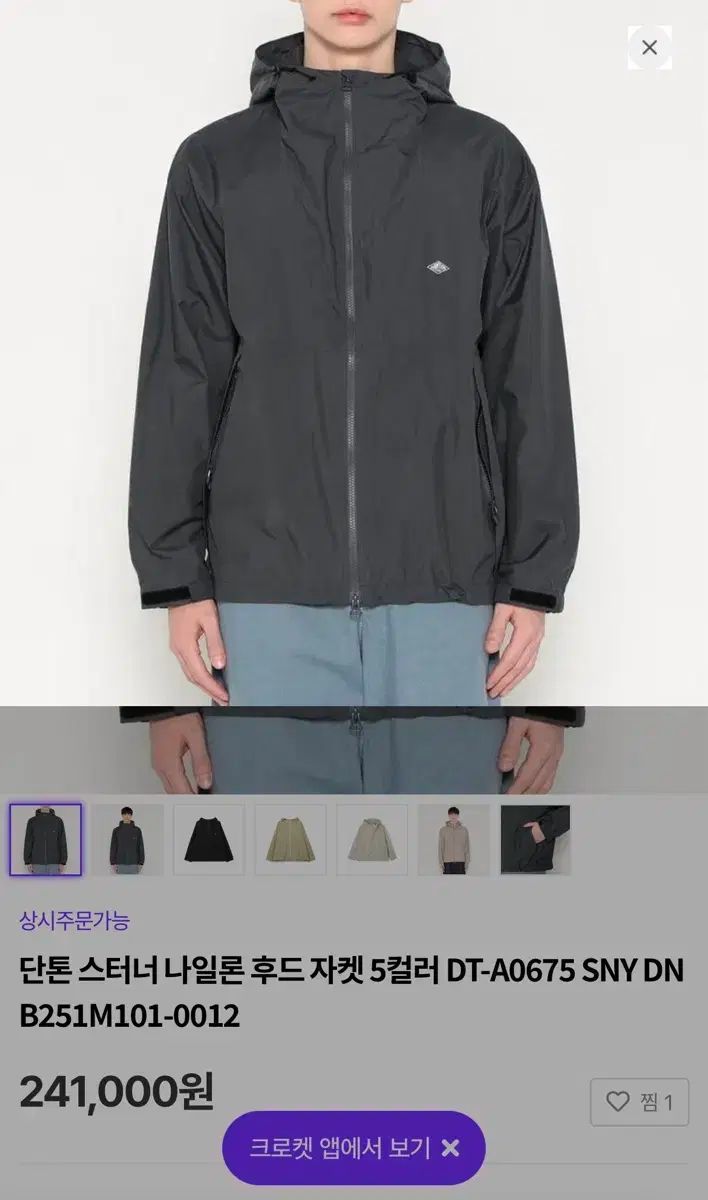Open the light gray jacket flat-lay thumbnail
The width and height of the screenshot is (708, 1200).
372,840
